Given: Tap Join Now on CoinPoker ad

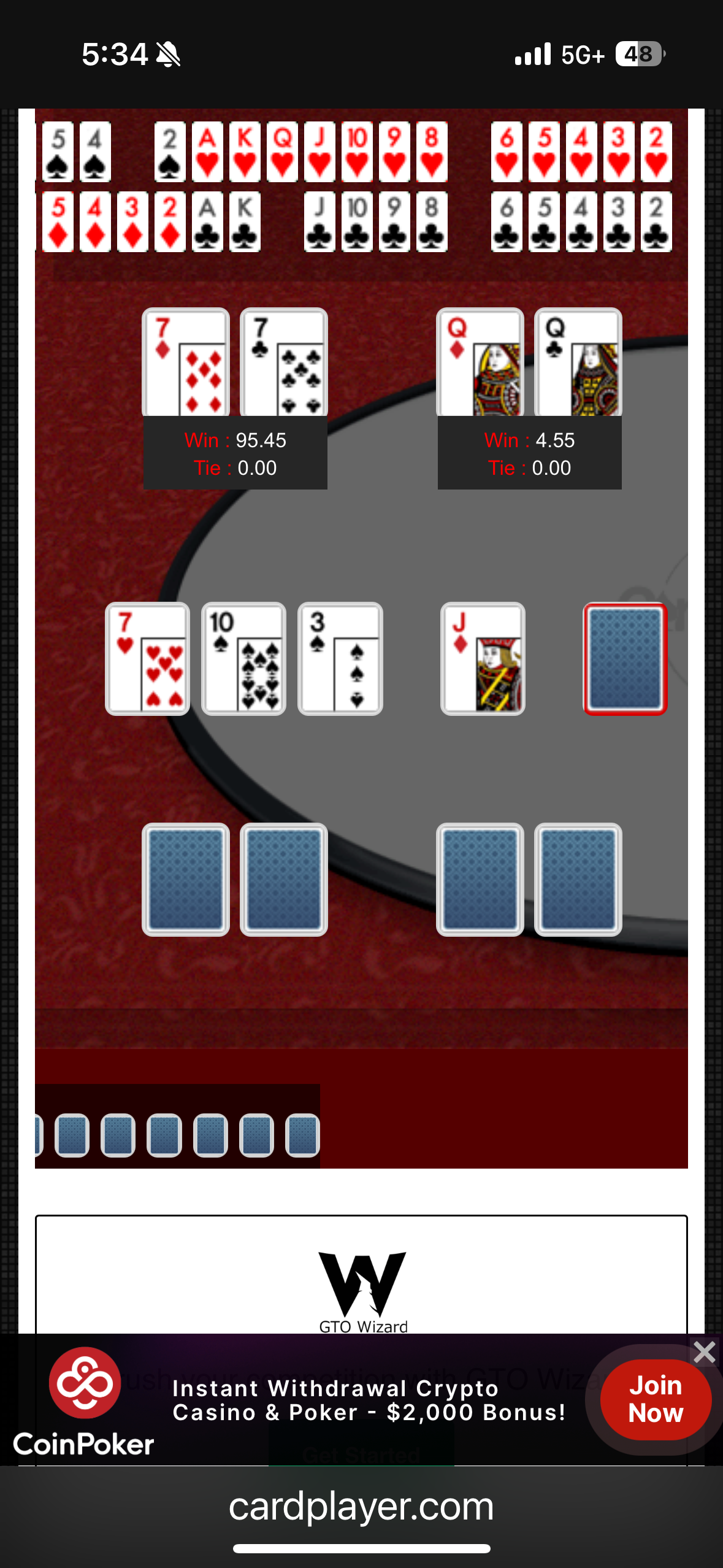Looking at the screenshot, I should (x=655, y=1399).
